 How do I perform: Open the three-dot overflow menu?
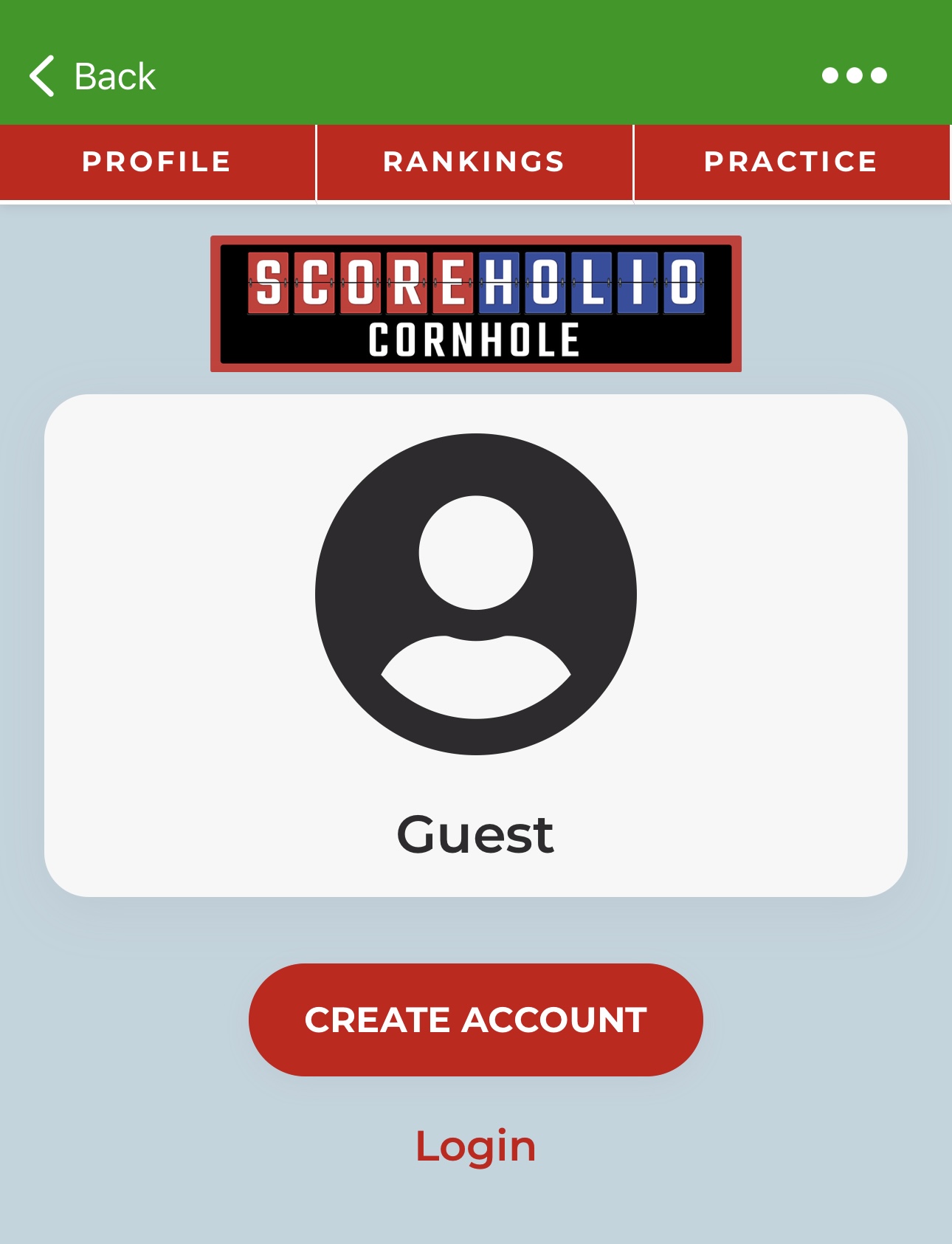coord(854,75)
